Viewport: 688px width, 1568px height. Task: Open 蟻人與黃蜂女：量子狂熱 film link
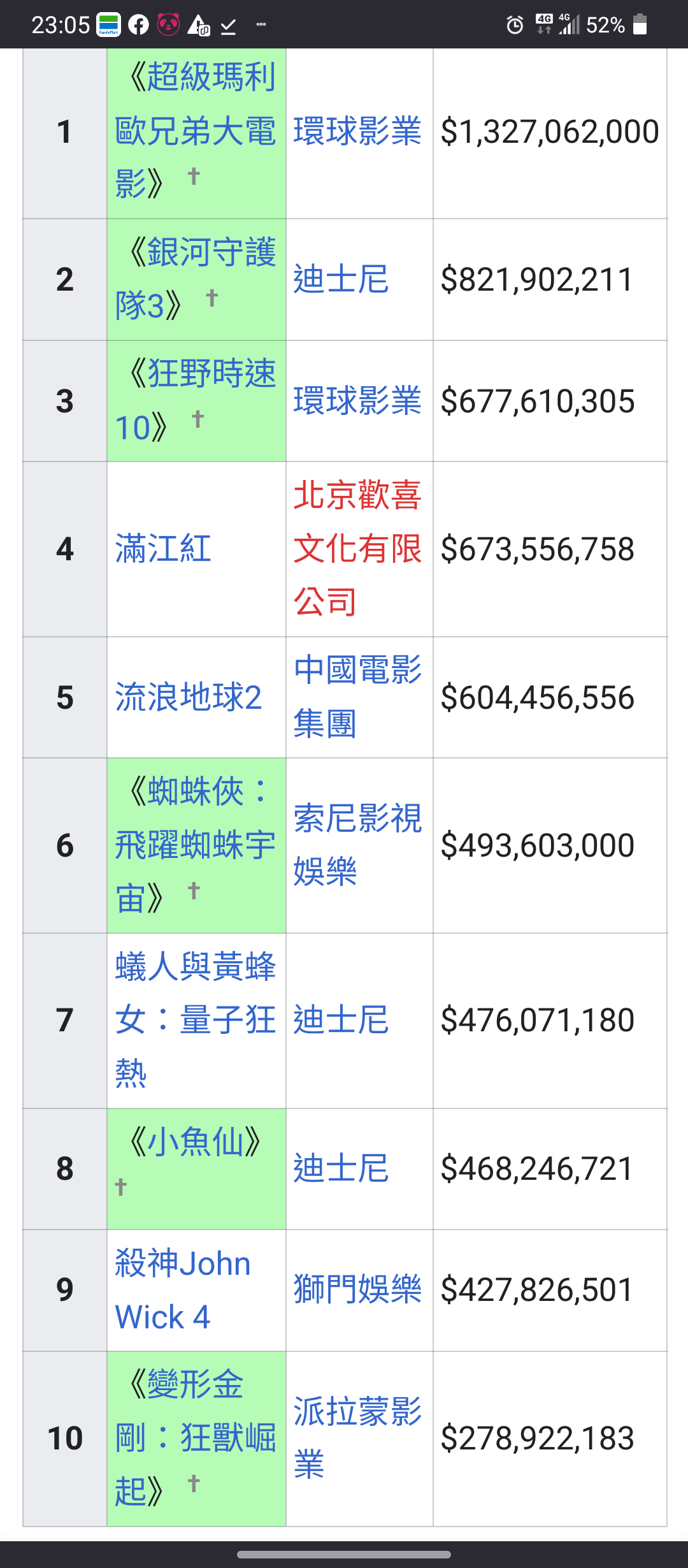(196, 1020)
